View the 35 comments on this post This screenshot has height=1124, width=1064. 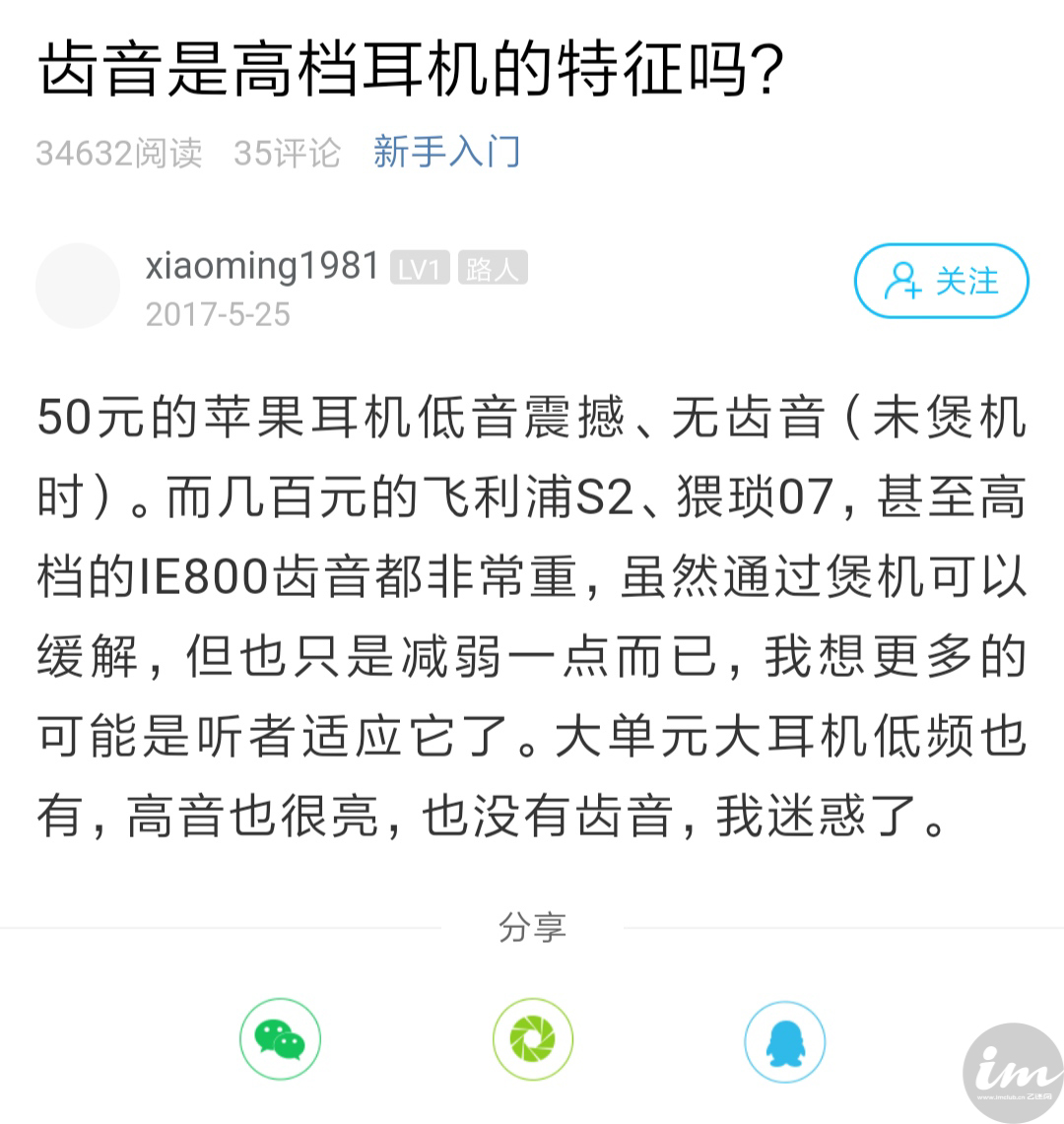tap(285, 151)
